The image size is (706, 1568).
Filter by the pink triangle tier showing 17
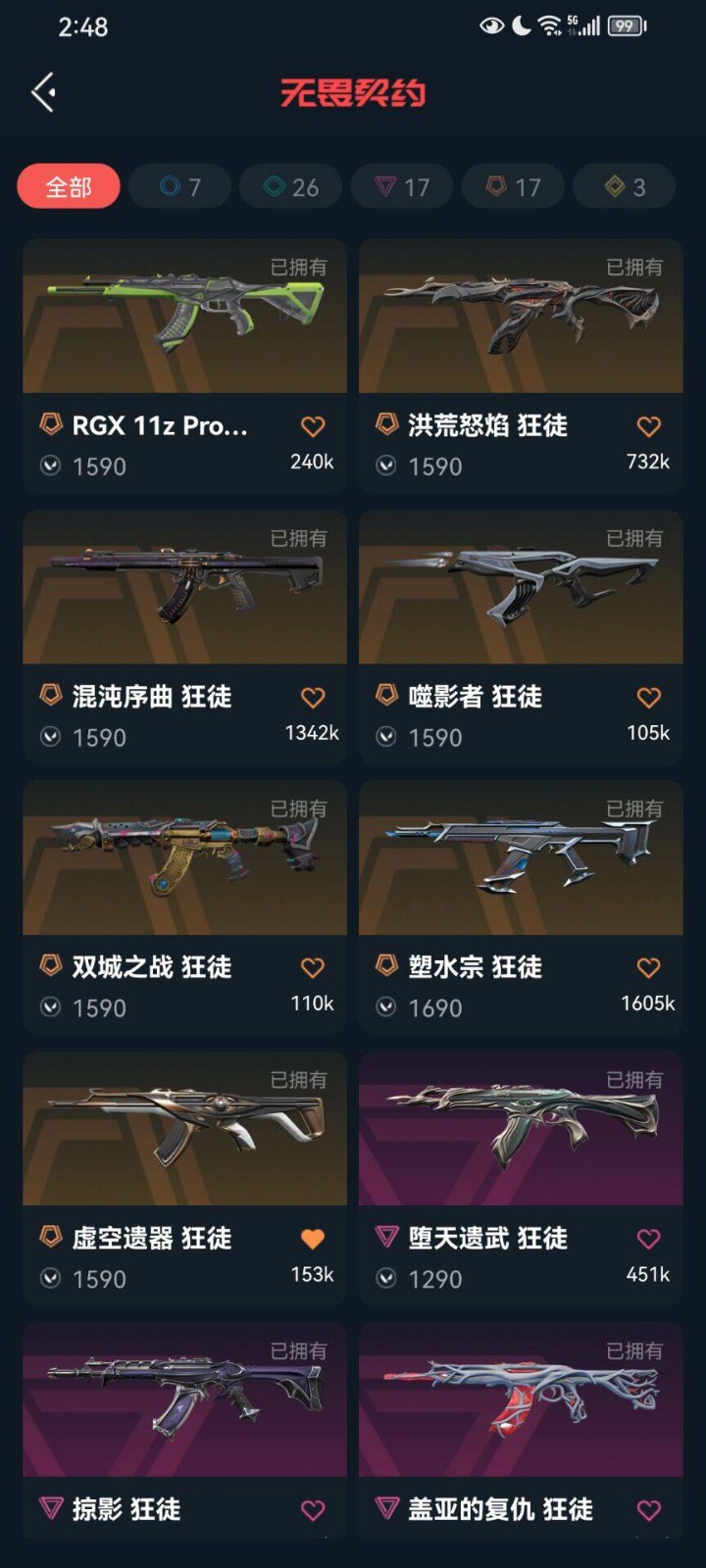(x=403, y=186)
